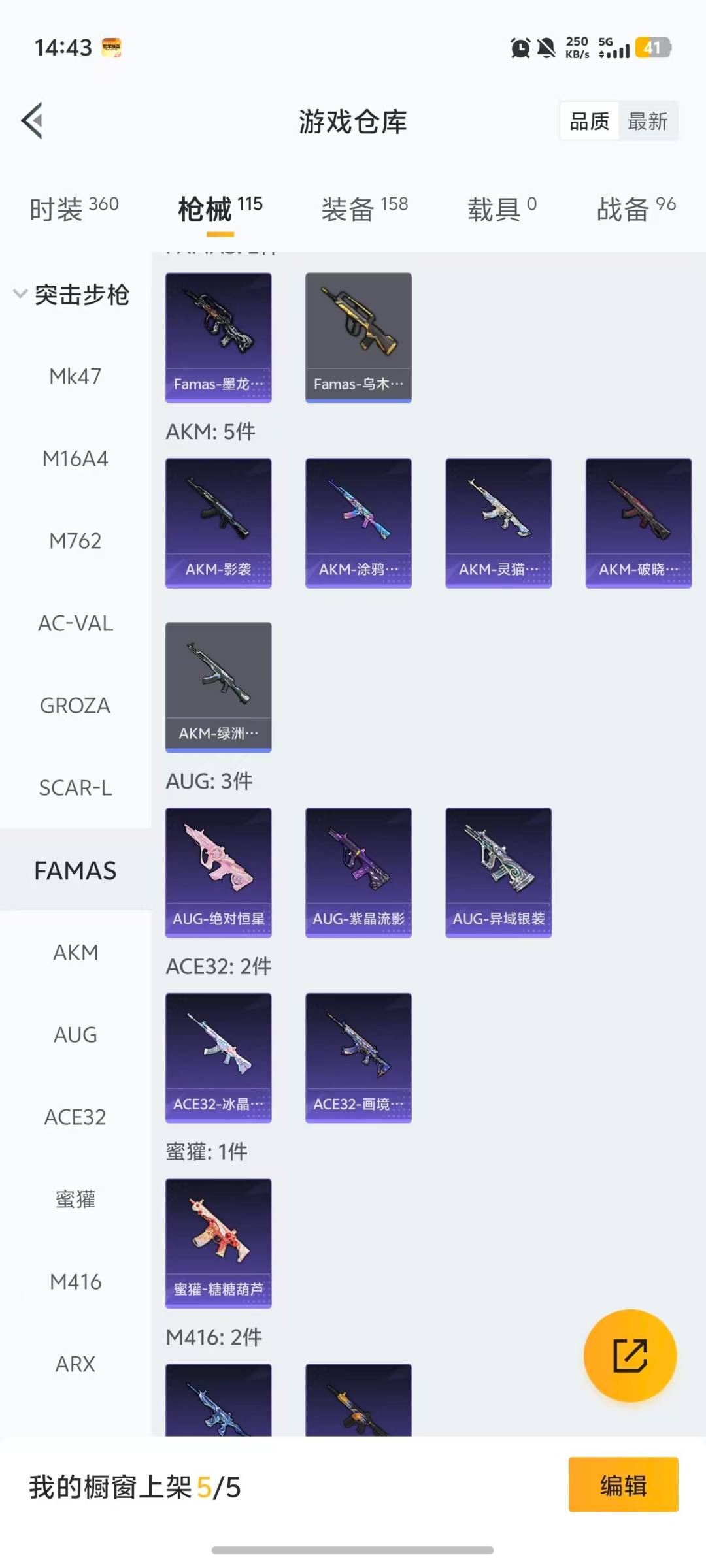Collapse the 突击步枪 category
The height and width of the screenshot is (1568, 706).
(72, 295)
